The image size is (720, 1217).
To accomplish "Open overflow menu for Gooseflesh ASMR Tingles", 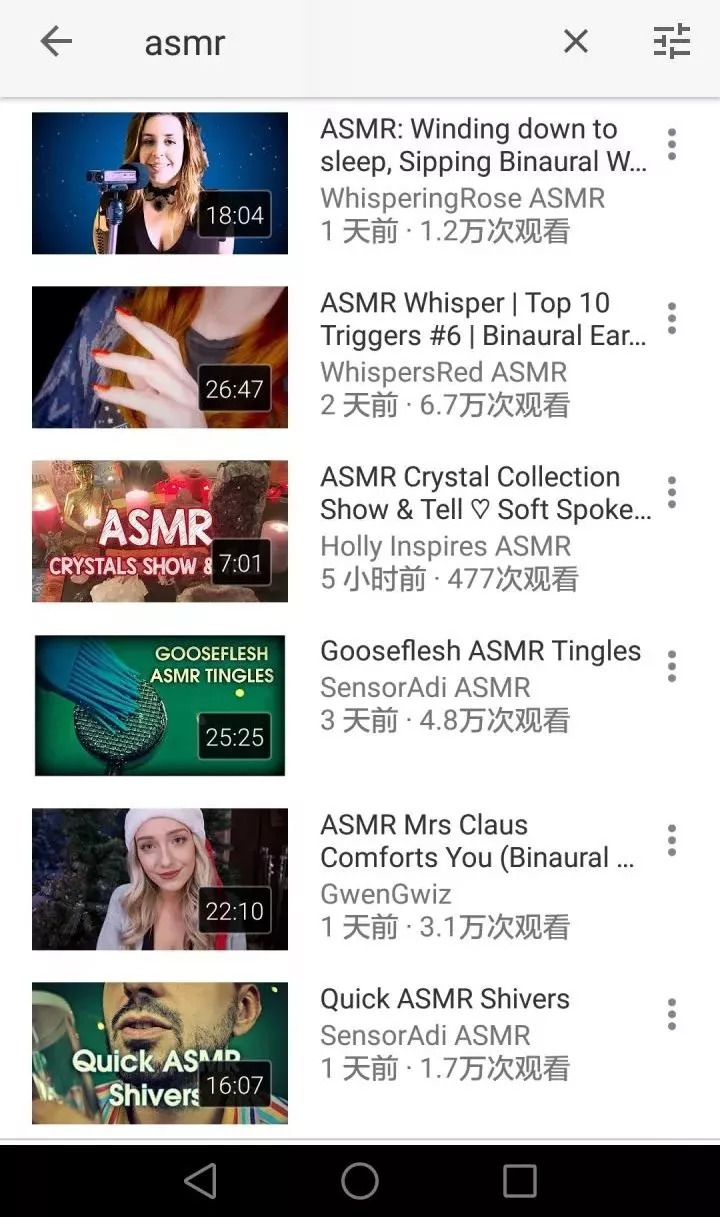I will (672, 666).
